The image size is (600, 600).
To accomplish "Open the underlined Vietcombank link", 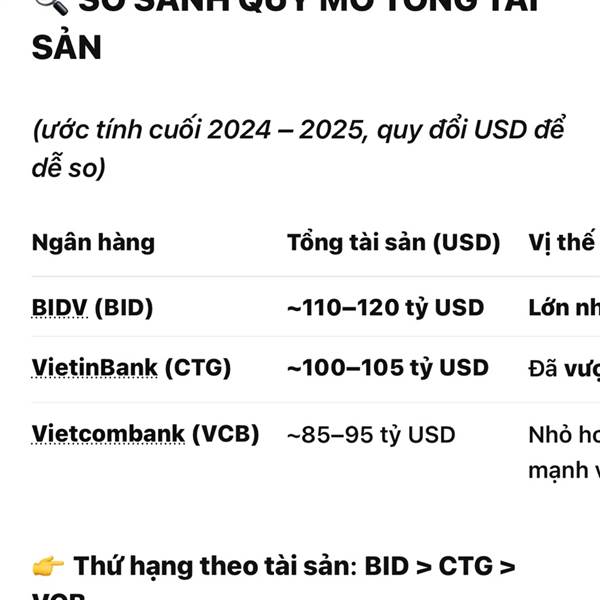I will [x=108, y=434].
